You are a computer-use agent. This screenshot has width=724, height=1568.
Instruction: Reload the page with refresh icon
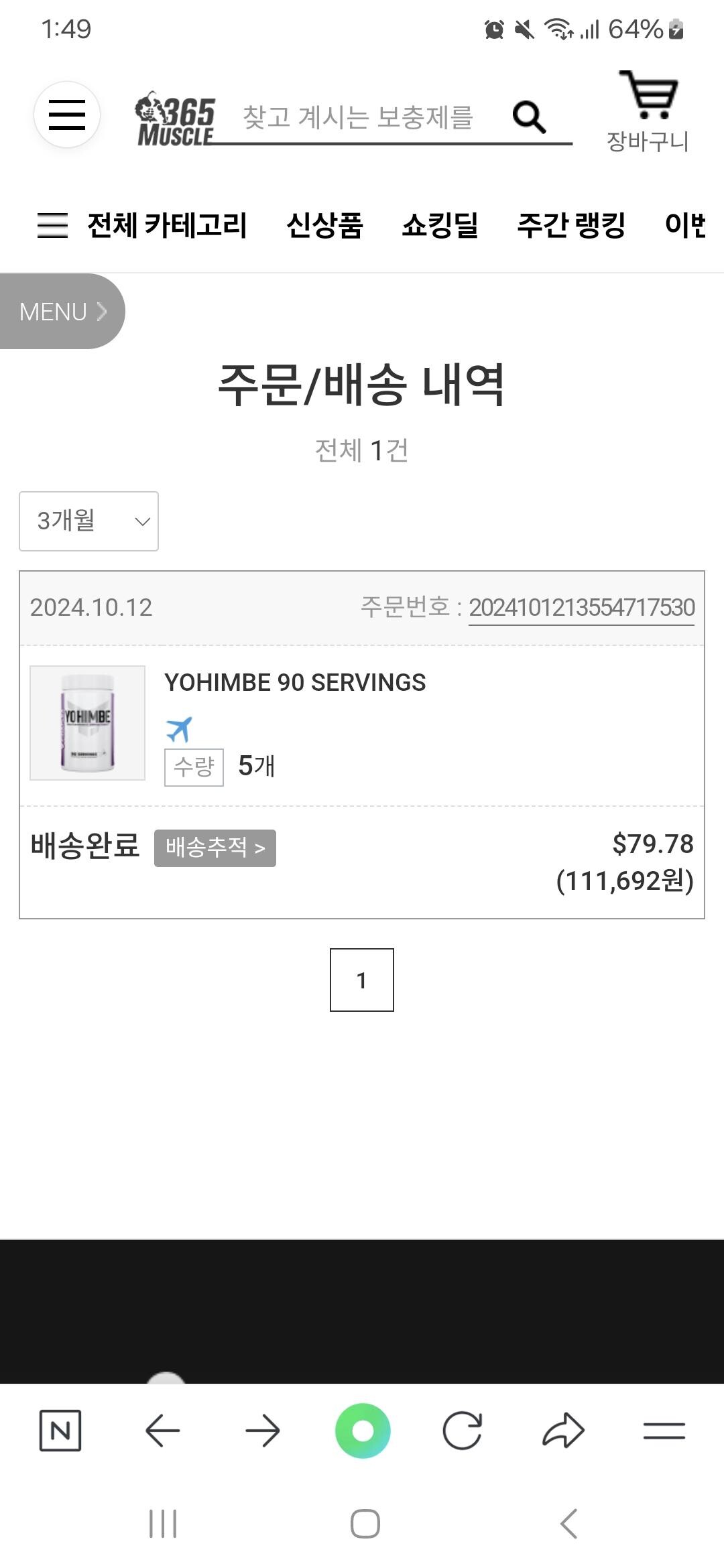tap(462, 1431)
